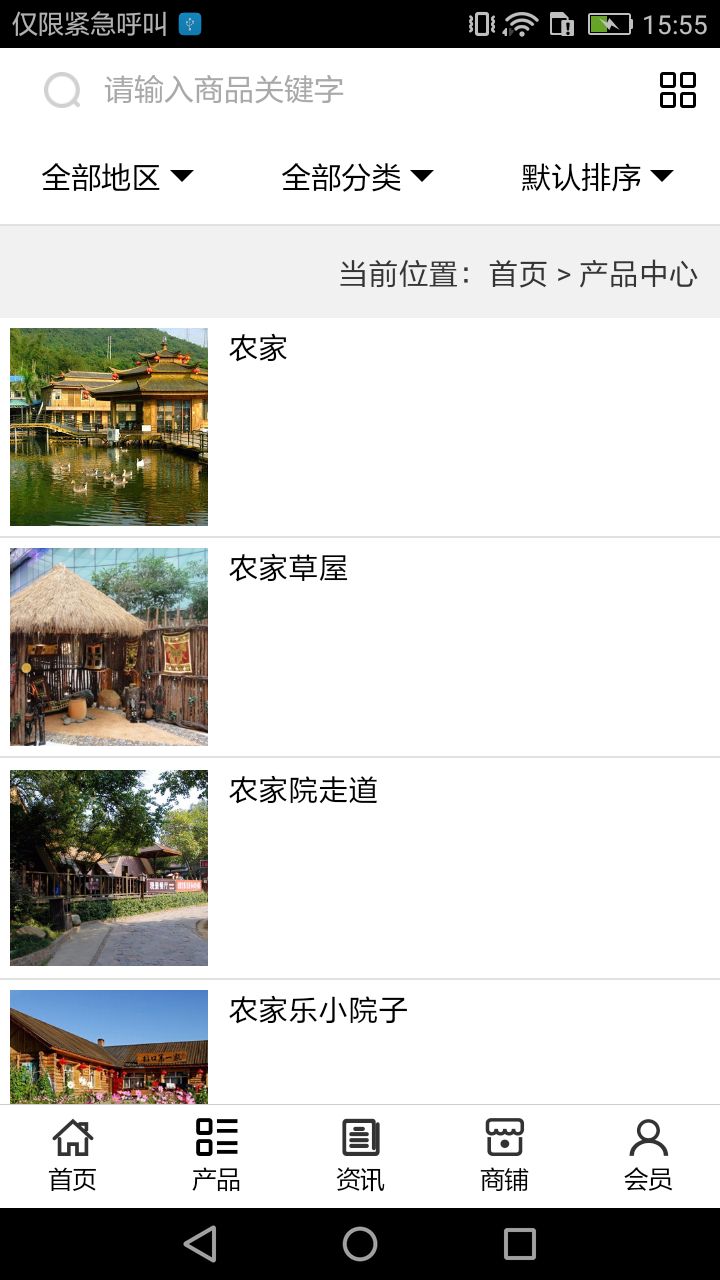Select the 农家乐小院子 product
Viewport: 720px width, 1280px height.
[318, 1010]
